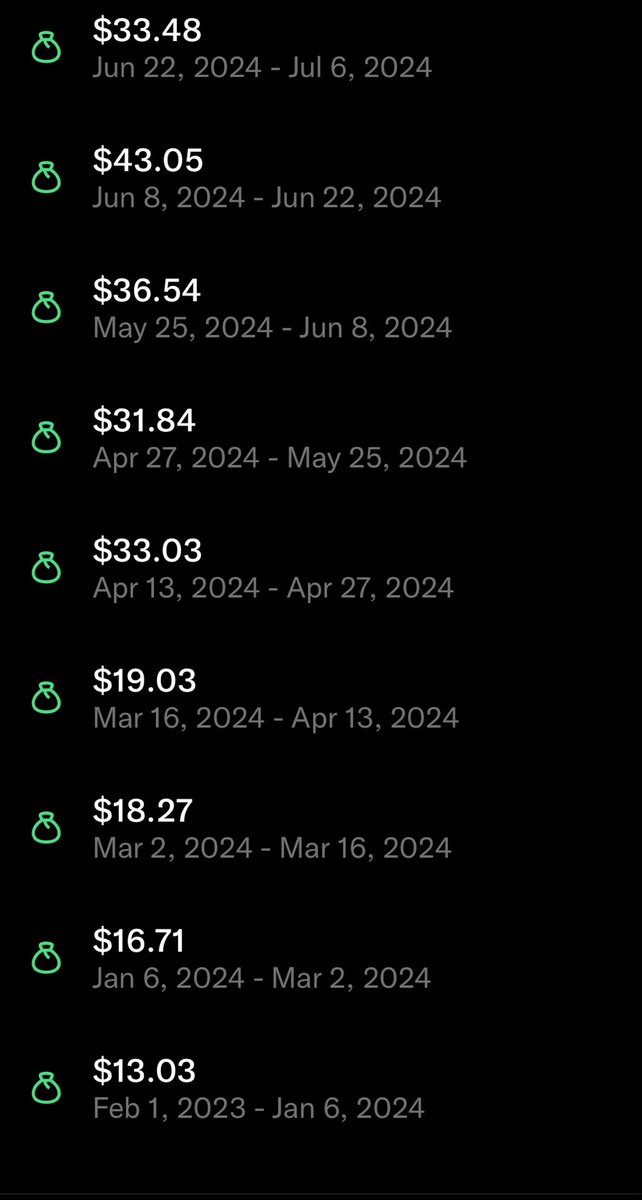
Task: View the $19.03 payout from Mar 16, 2024
Action: coord(275,698)
